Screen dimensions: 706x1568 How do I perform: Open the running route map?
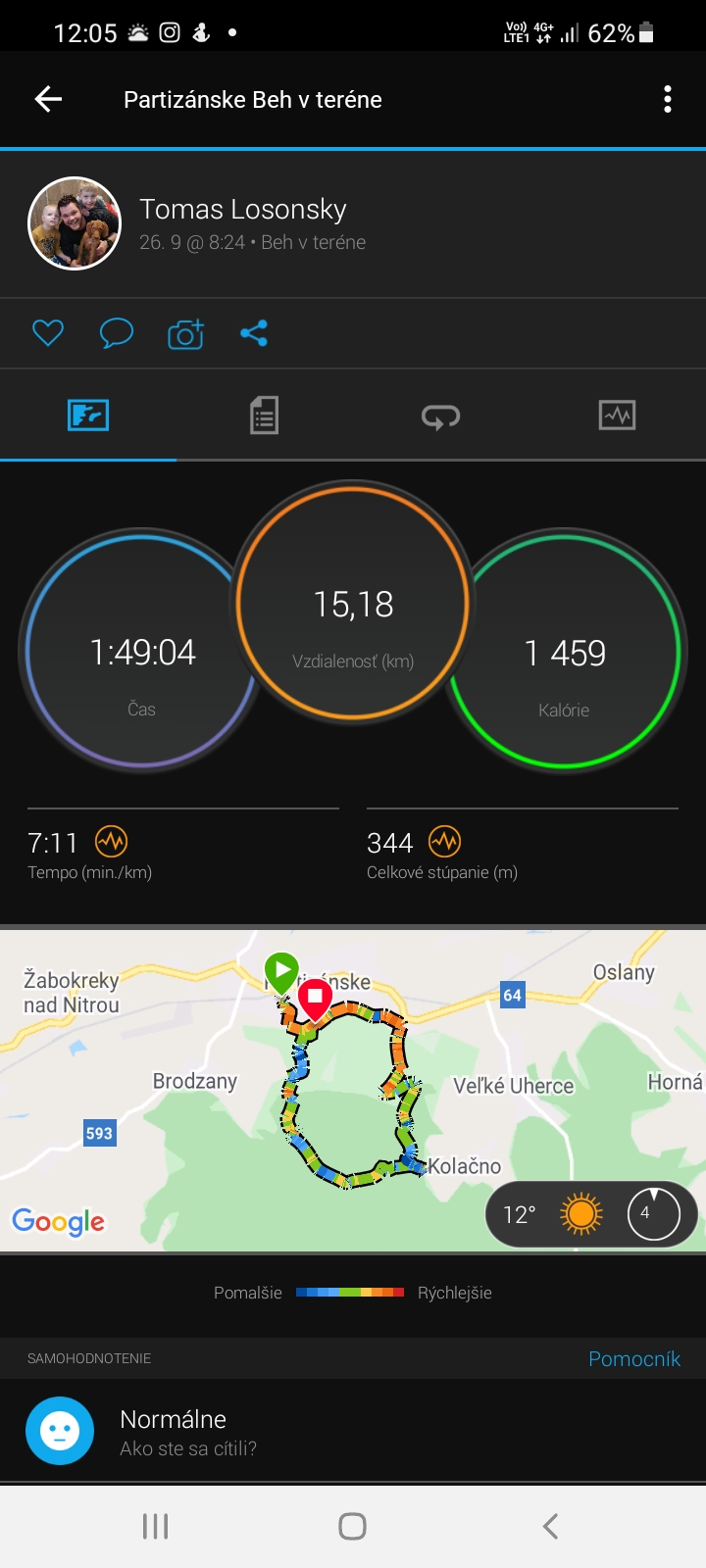click(353, 1090)
